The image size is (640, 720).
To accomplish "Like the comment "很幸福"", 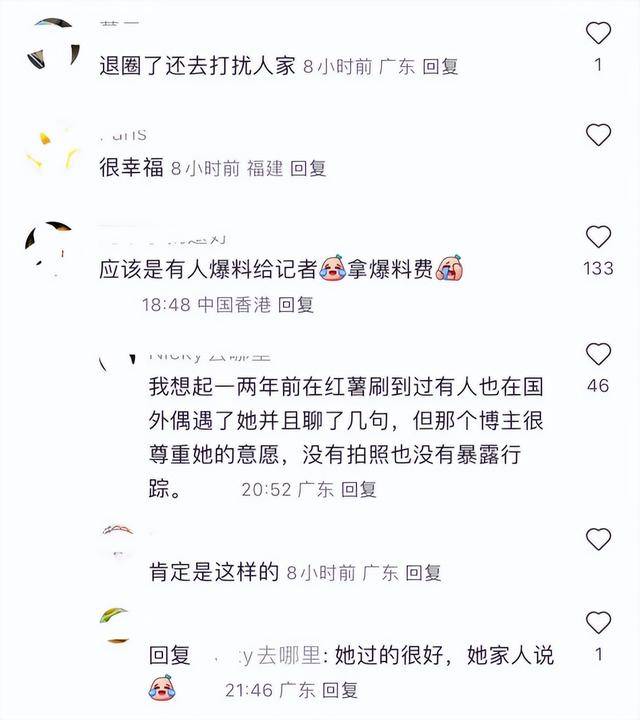I will point(598,135).
